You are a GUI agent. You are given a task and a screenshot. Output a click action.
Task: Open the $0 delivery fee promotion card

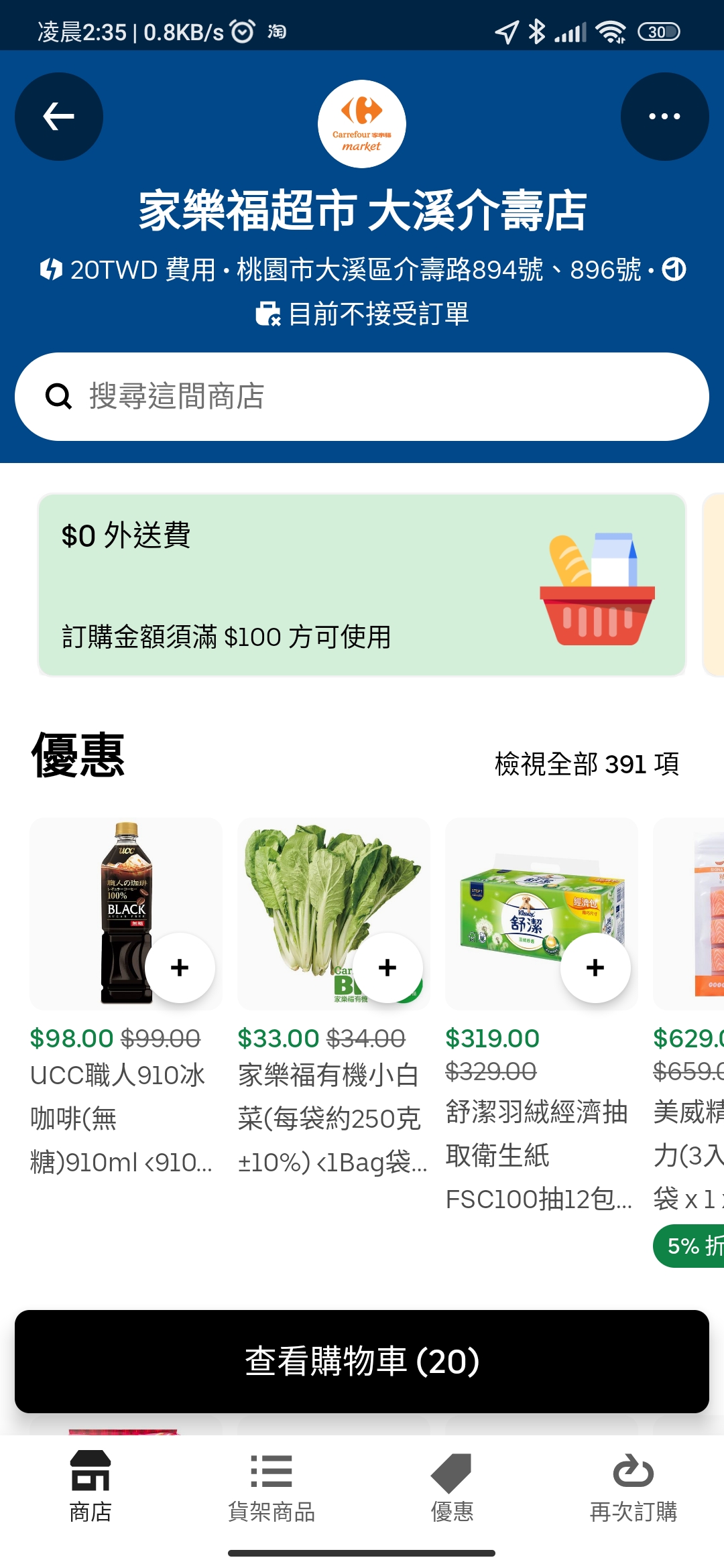point(362,585)
